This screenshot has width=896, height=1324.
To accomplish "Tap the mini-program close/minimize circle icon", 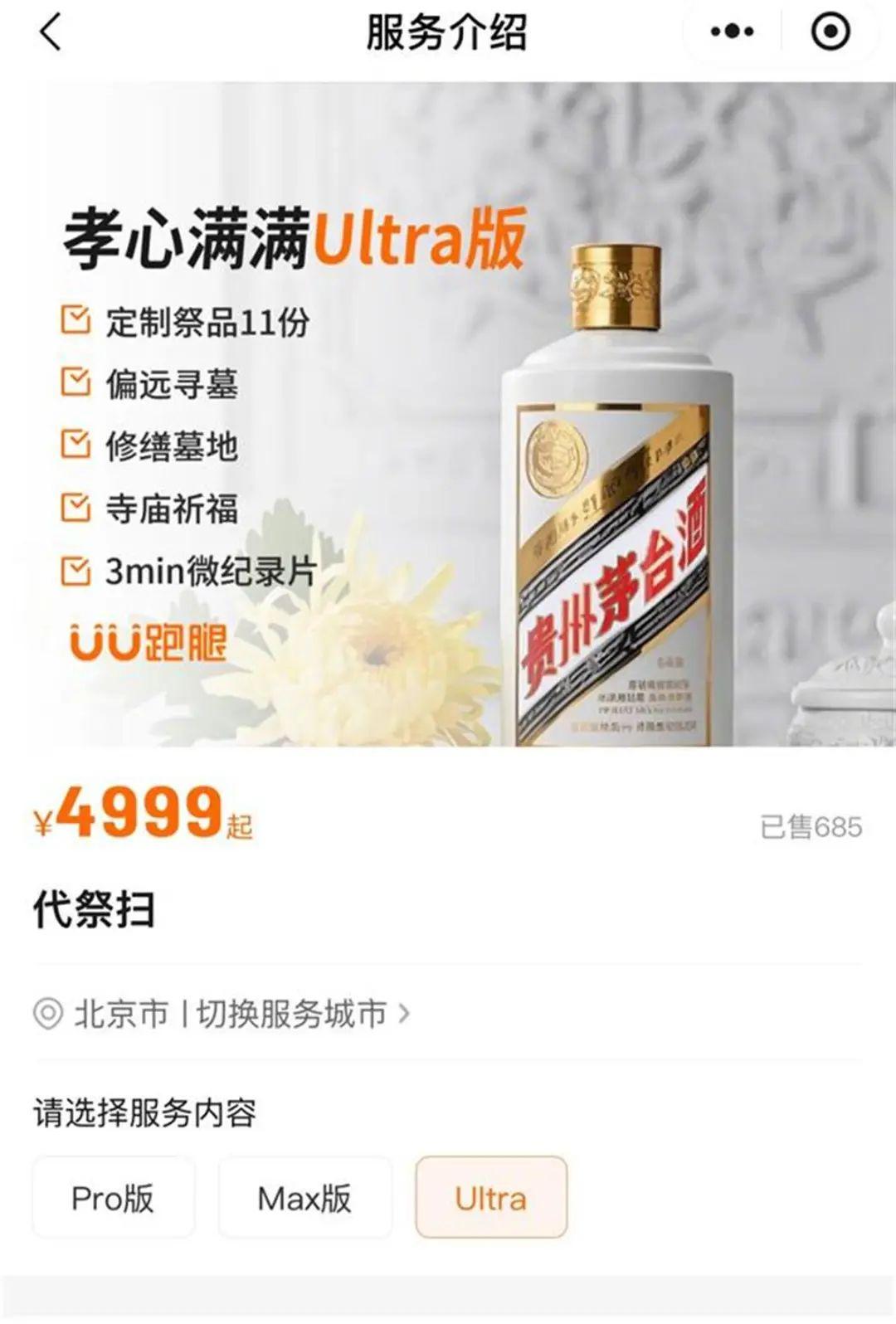I will tap(832, 32).
